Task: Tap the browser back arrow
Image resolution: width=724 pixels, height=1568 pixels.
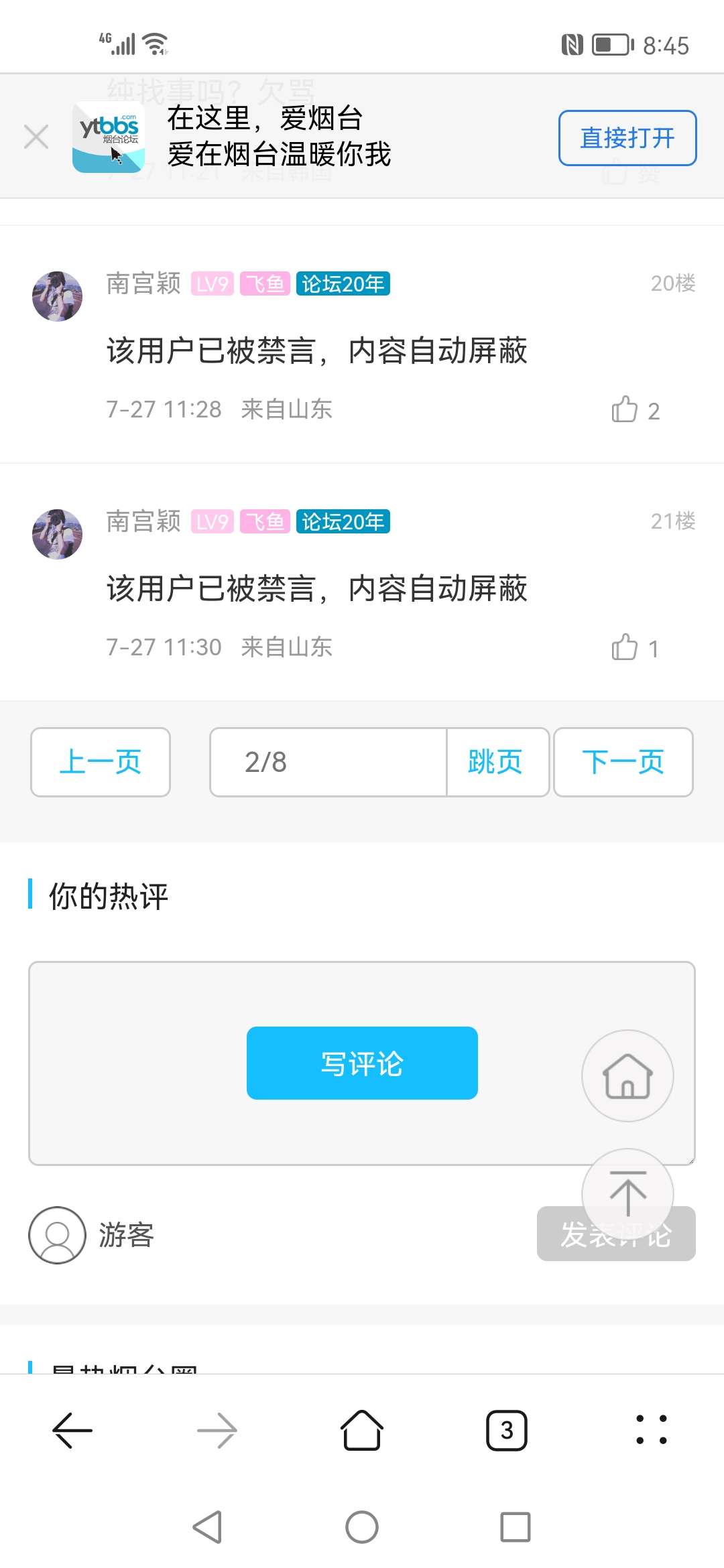Action: 72,1430
